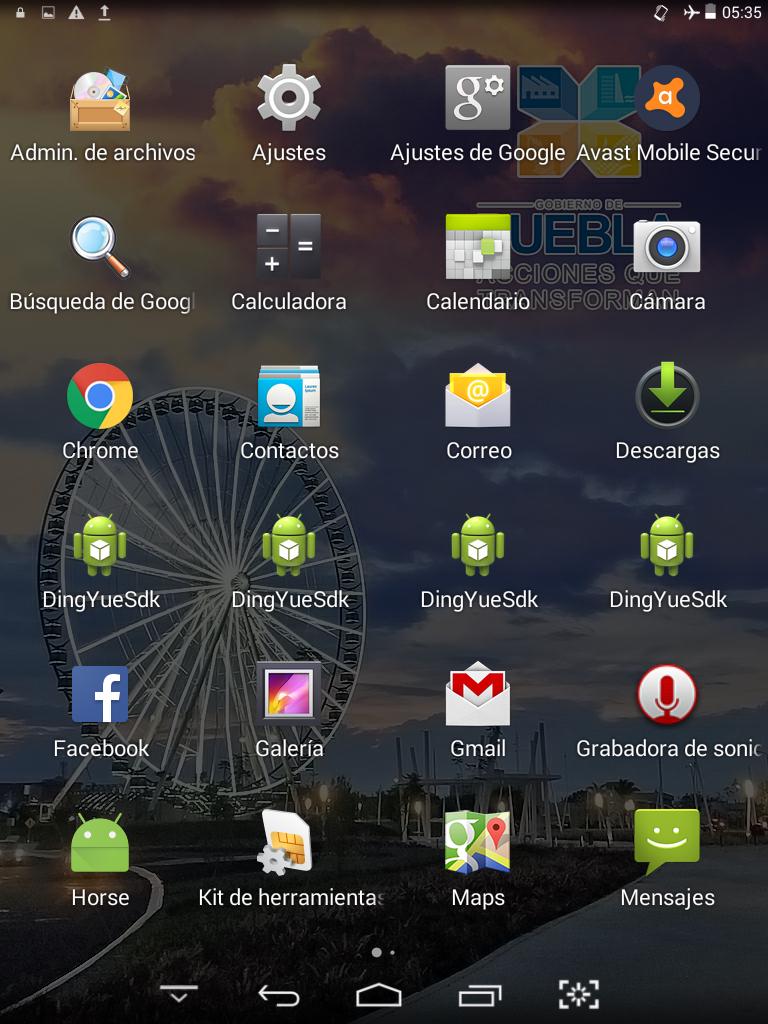Open the Mensajes messaging app

667,843
